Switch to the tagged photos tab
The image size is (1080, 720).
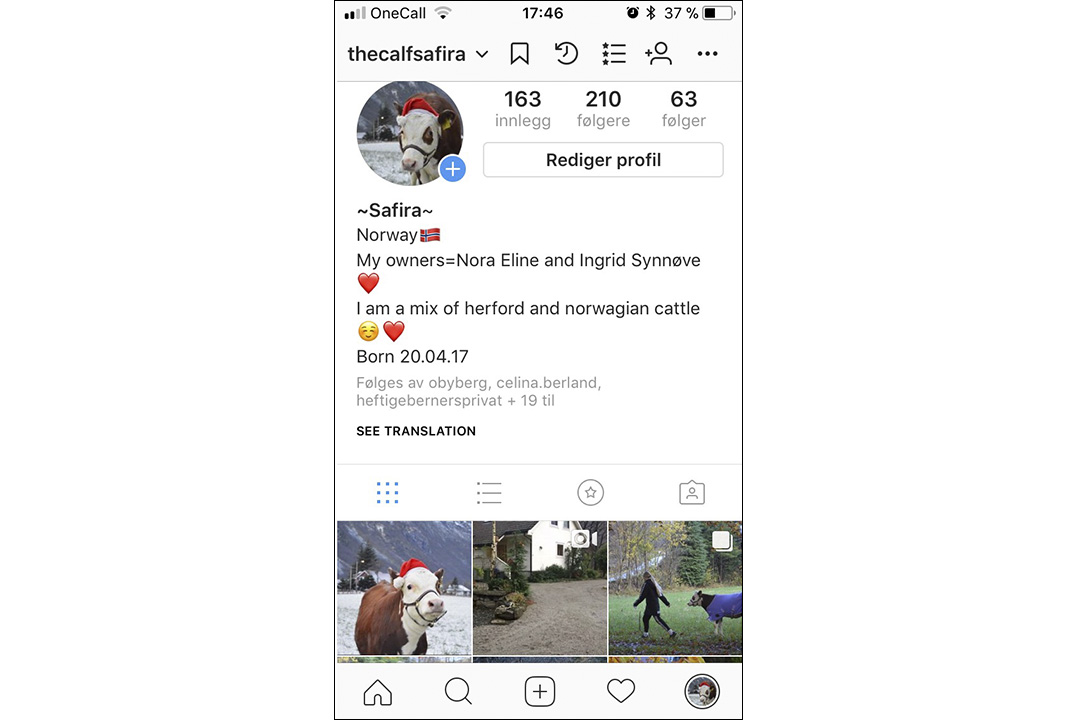tap(692, 492)
